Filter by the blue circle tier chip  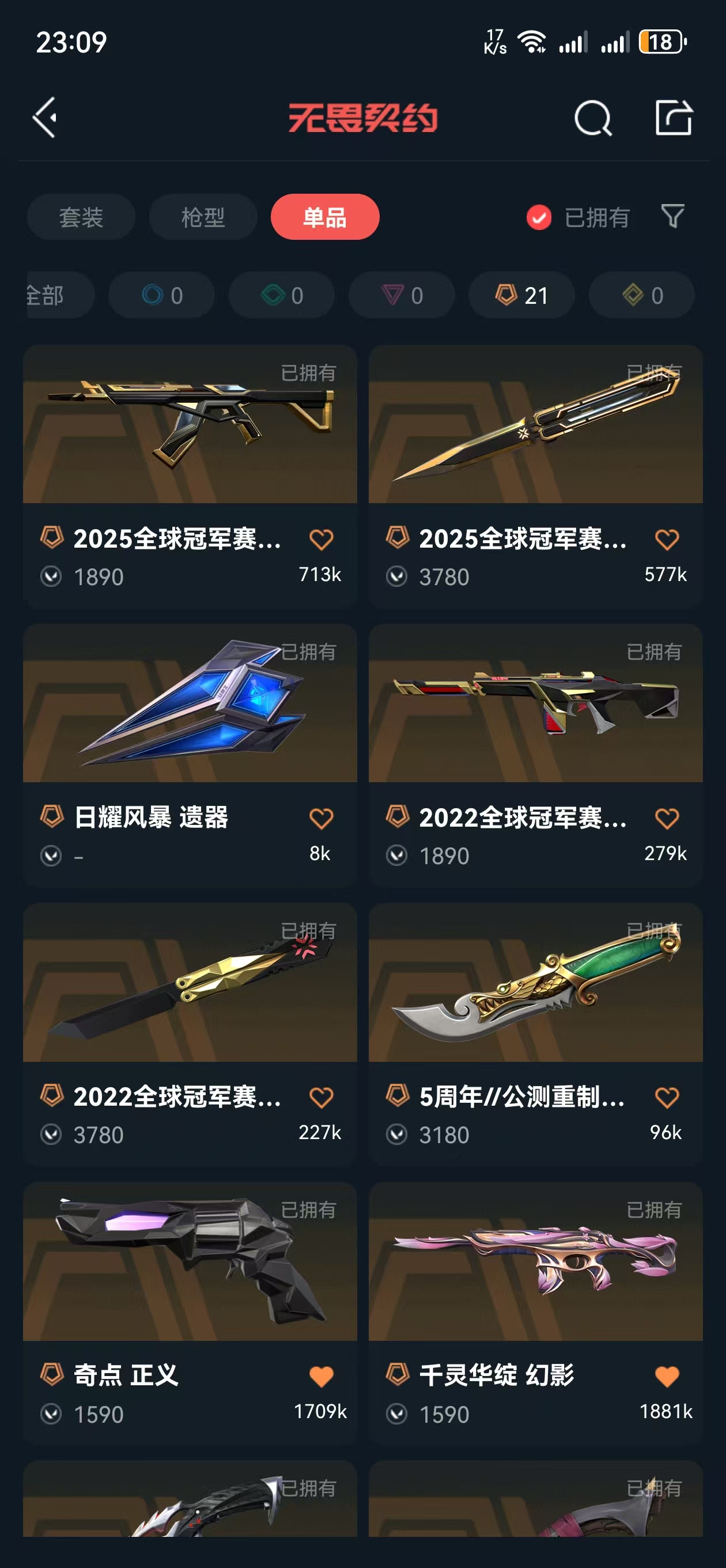161,295
